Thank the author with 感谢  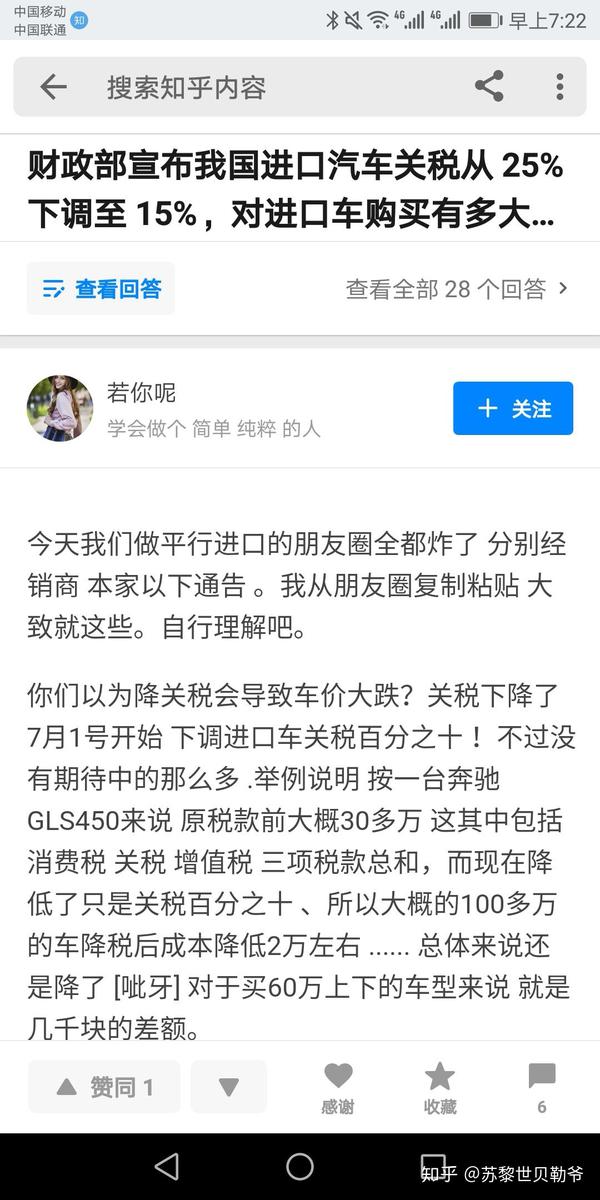(338, 1087)
